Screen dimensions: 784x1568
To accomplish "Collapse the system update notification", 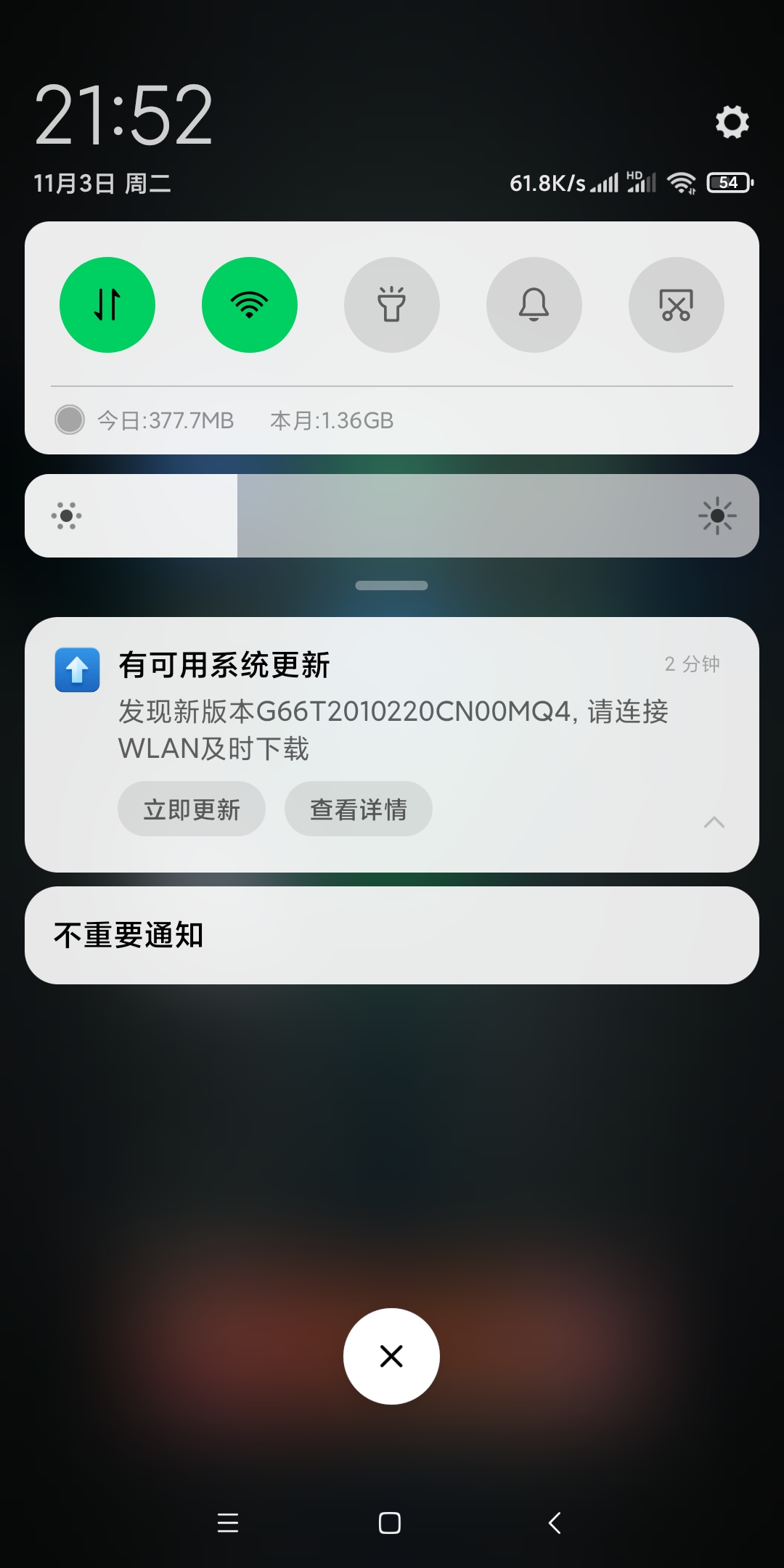I will pos(714,822).
